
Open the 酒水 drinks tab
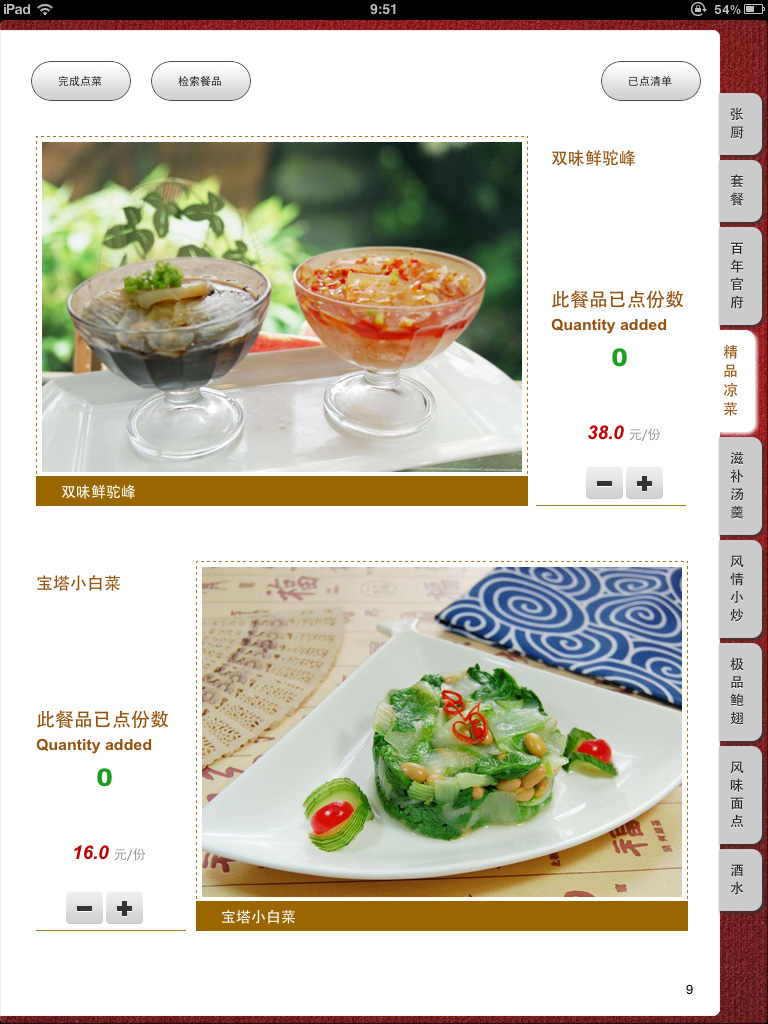[x=738, y=879]
